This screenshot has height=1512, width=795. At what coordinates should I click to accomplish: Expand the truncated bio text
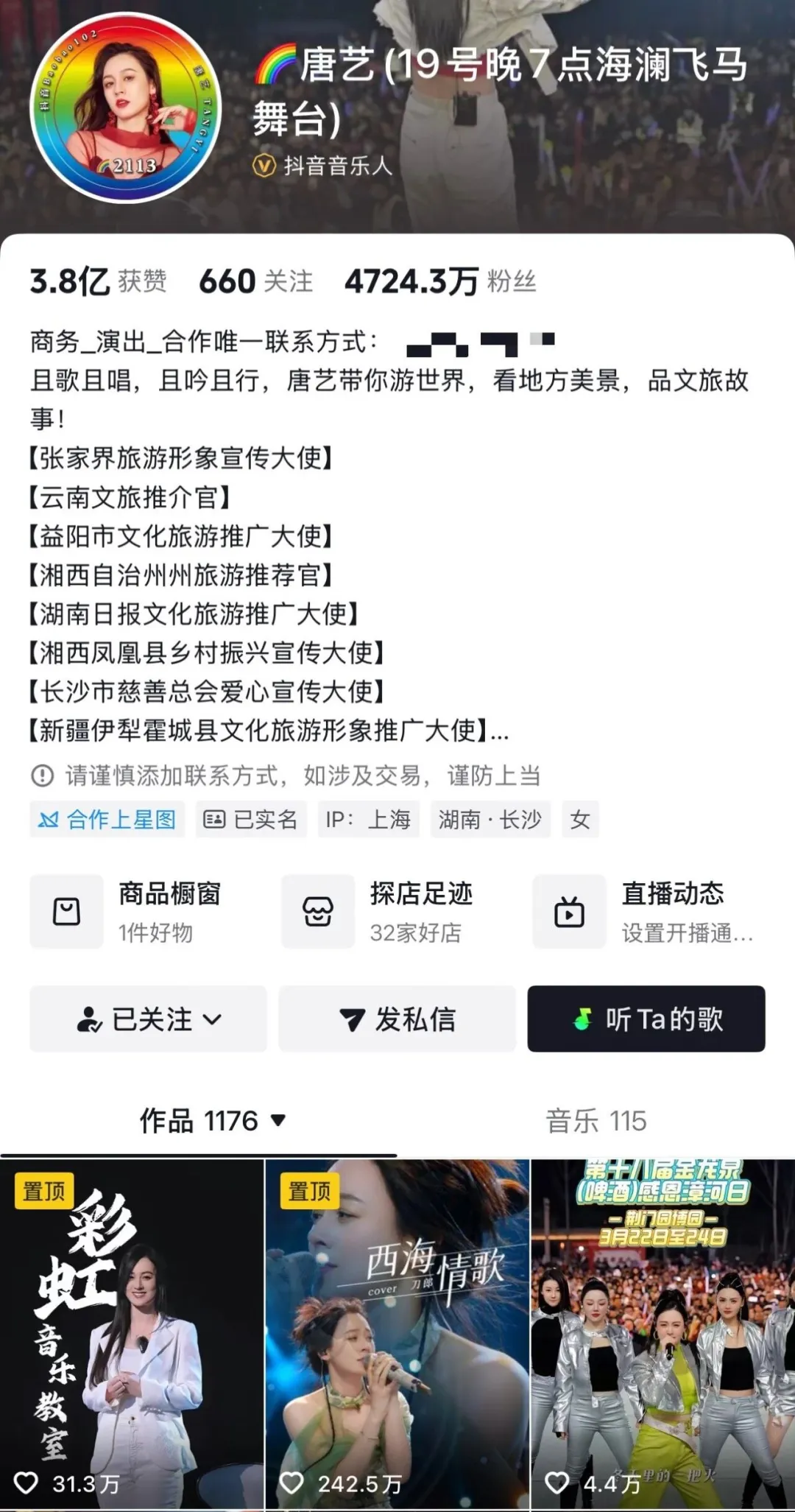point(499,731)
